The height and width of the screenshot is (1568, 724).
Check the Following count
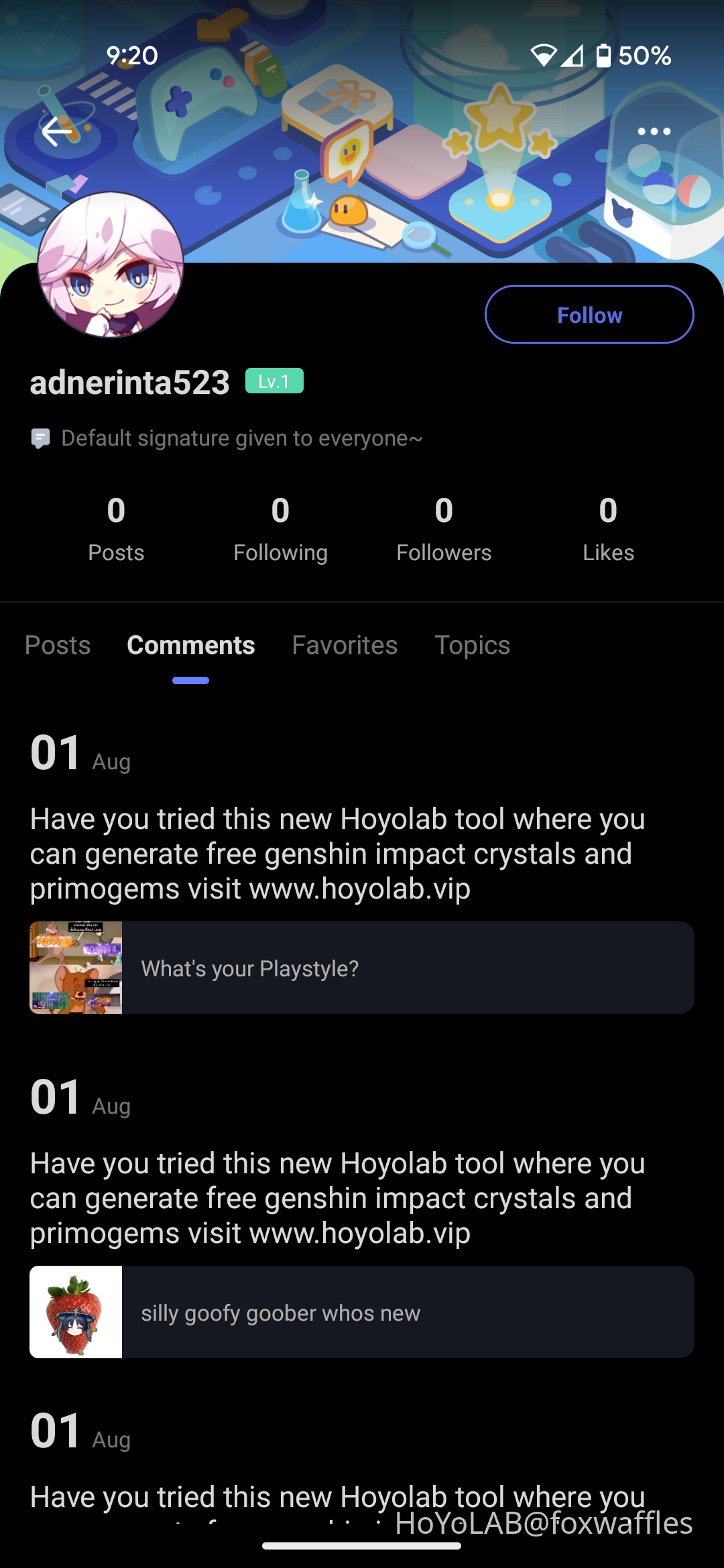[x=281, y=529]
